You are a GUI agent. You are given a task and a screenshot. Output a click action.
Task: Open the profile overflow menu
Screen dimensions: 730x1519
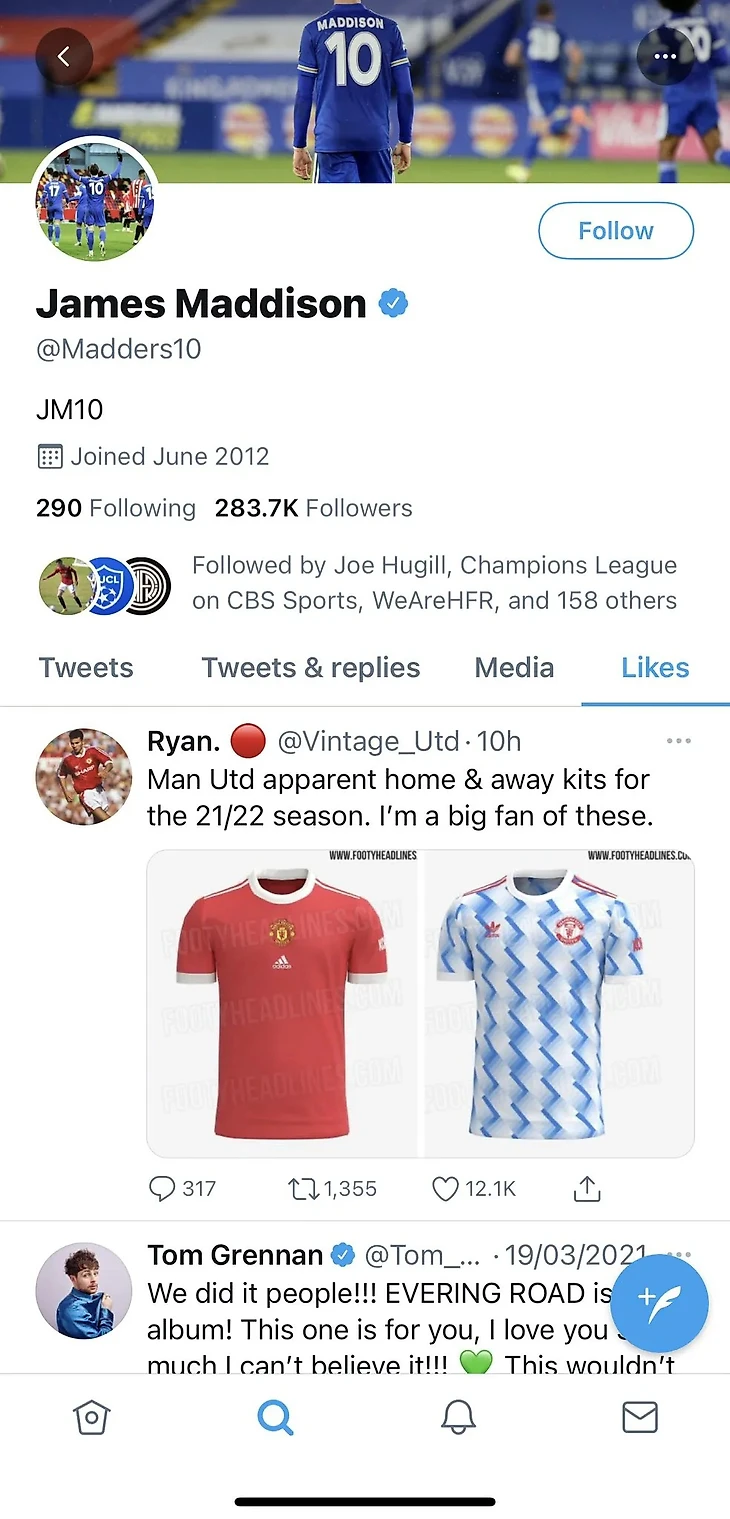665,57
